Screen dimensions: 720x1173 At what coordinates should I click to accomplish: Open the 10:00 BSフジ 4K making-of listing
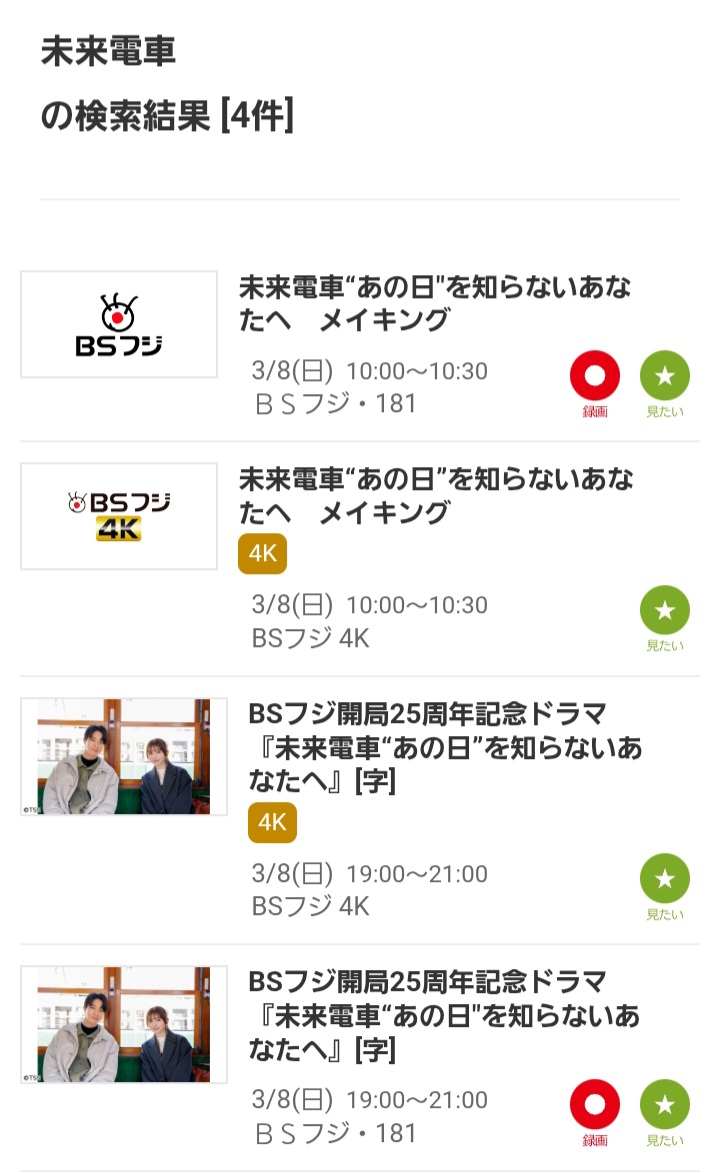[x=435, y=496]
